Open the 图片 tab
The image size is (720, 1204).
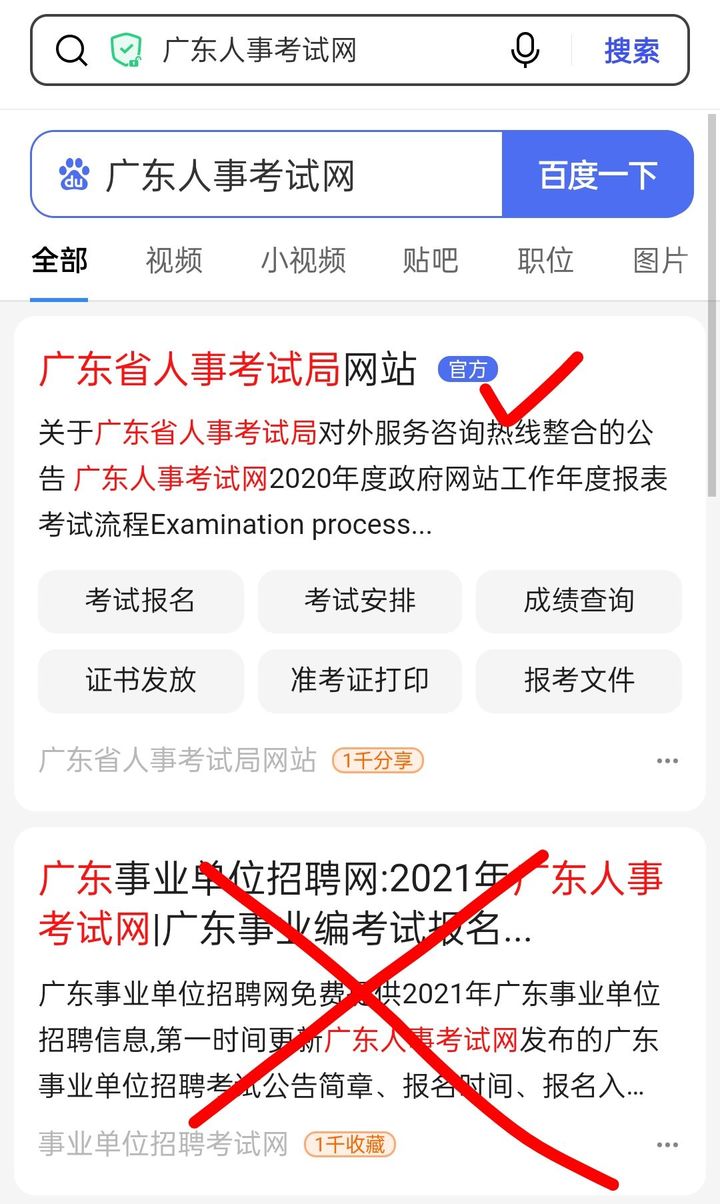click(660, 260)
